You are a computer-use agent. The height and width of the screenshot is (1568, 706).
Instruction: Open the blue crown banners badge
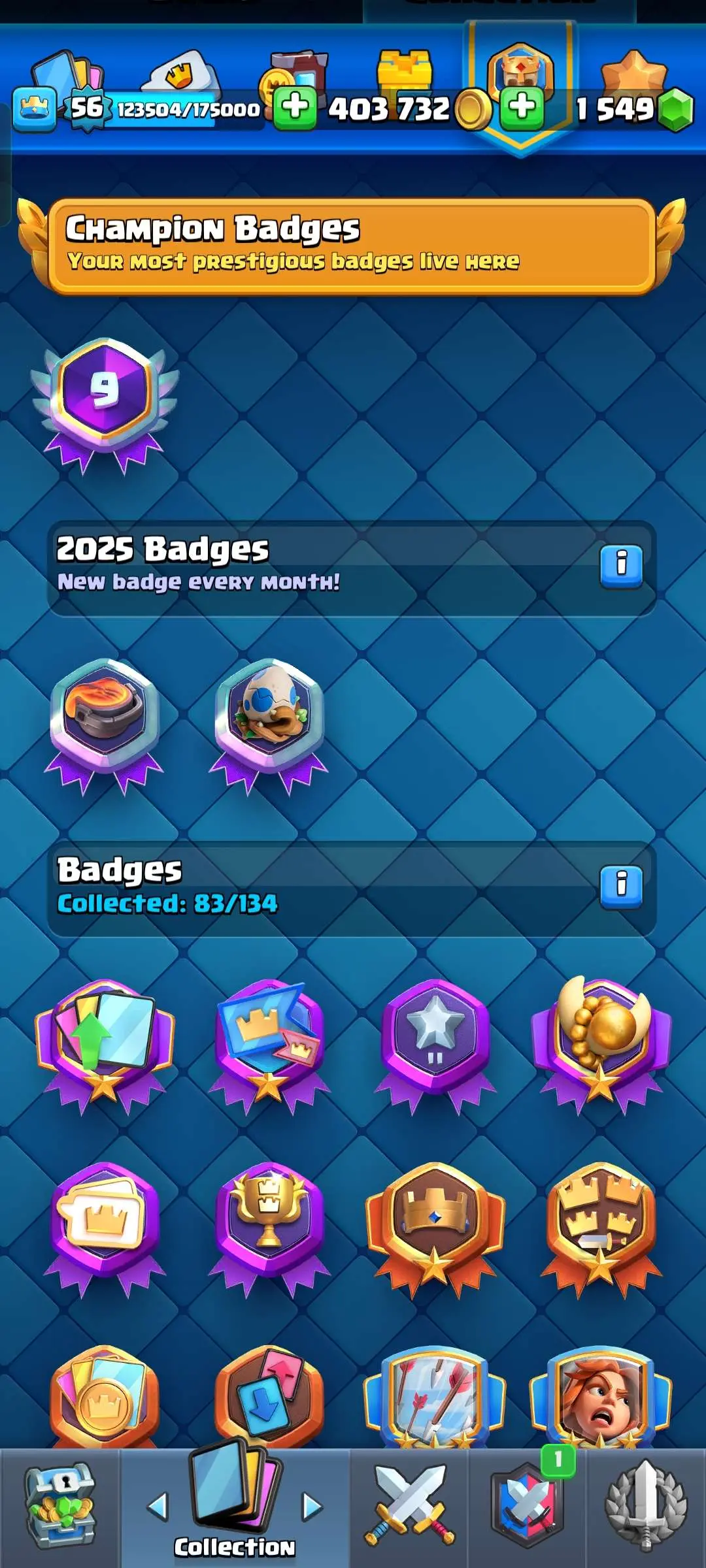pos(269,1040)
